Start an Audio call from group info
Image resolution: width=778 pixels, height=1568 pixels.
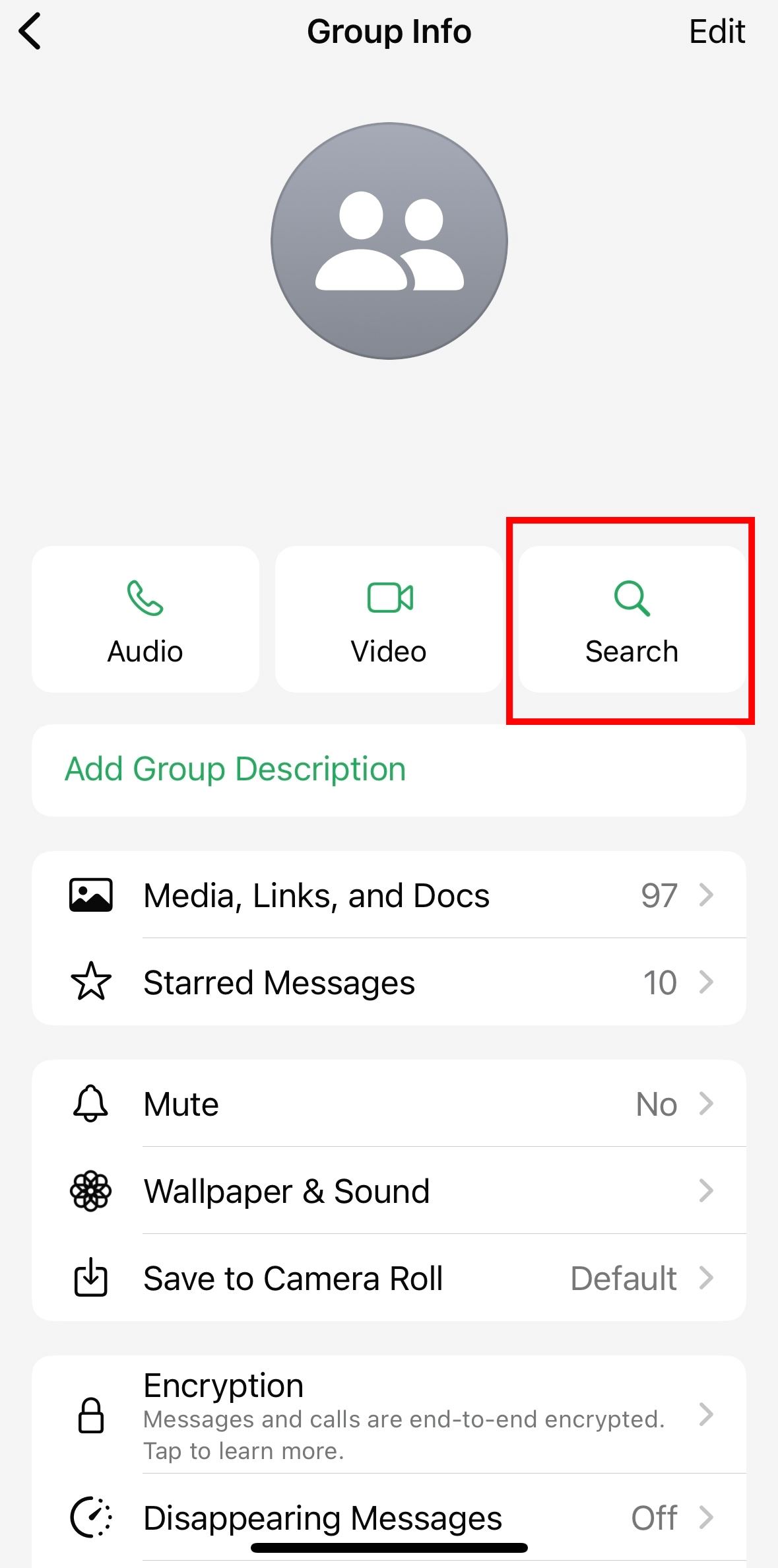145,617
